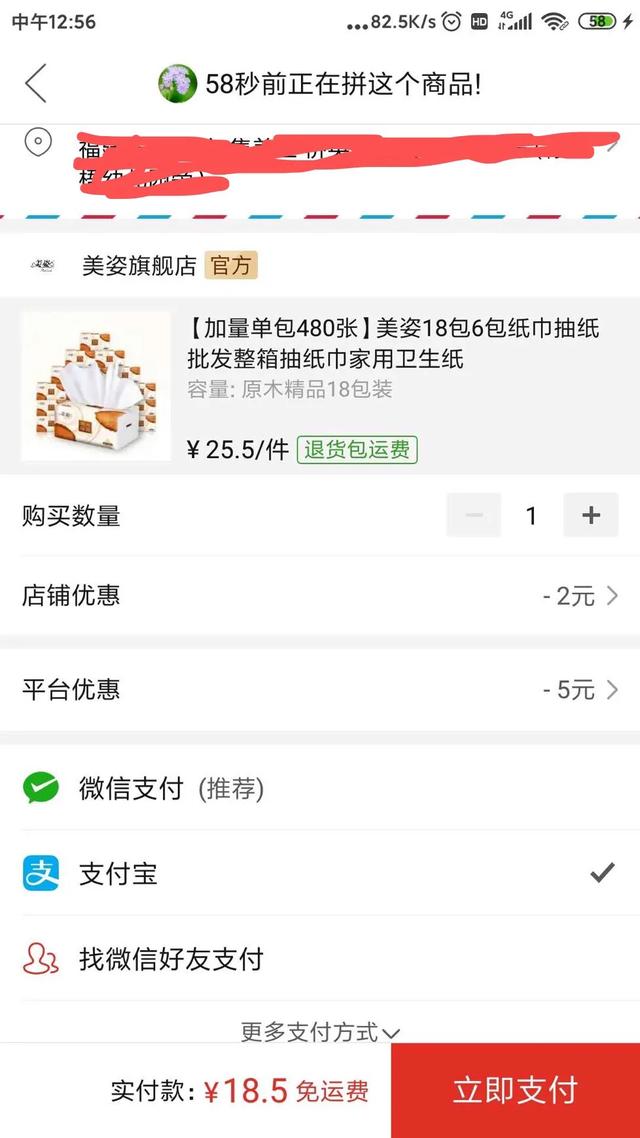Screen dimensions: 640x1138
Task: Open the 美姿 tissue product details
Action: tap(392, 342)
